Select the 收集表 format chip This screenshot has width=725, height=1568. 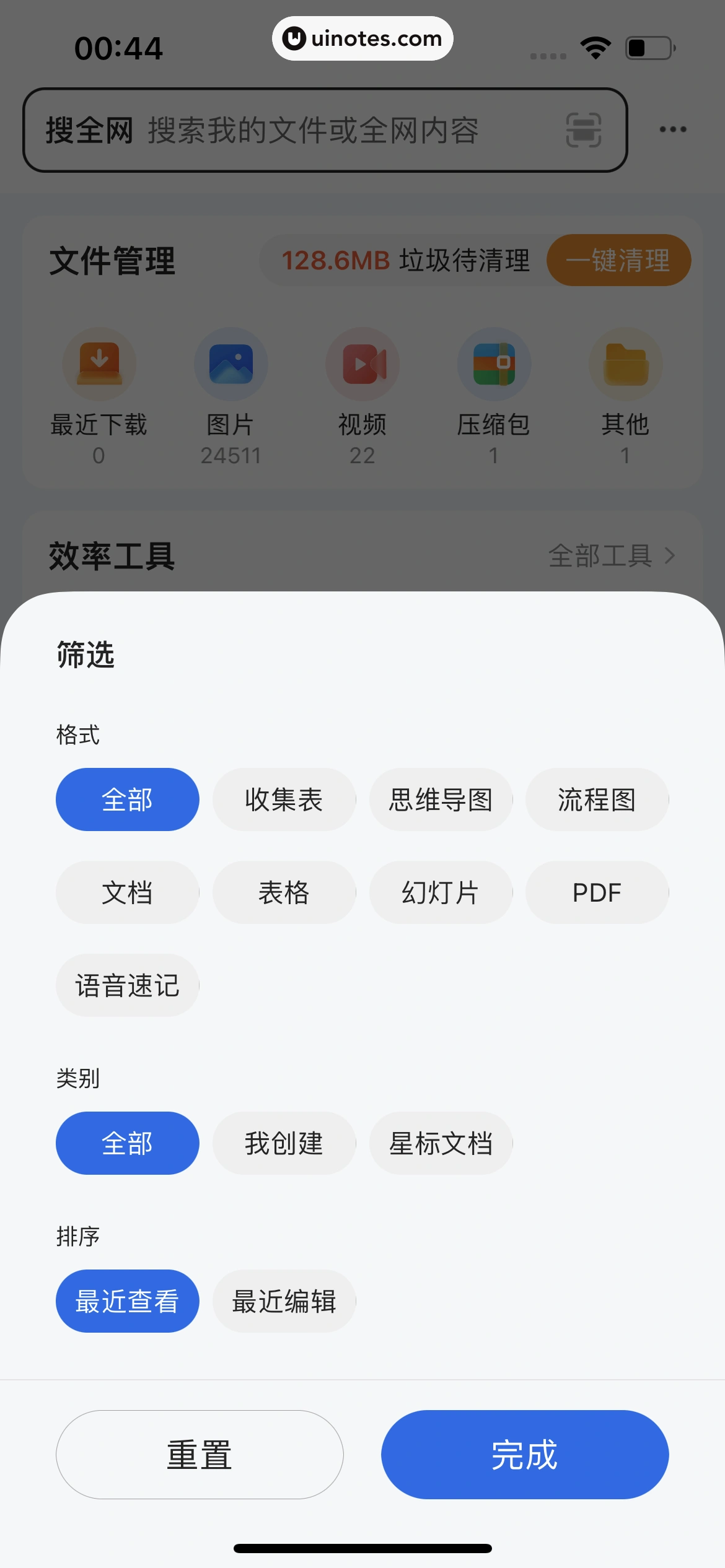(x=284, y=799)
